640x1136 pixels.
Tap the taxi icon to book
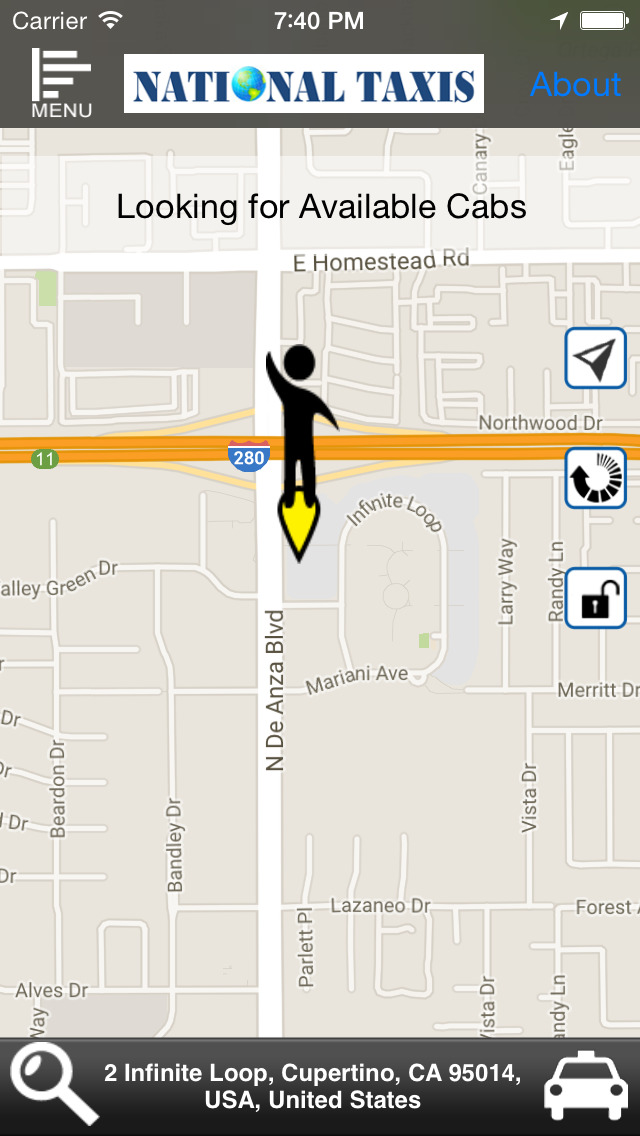pyautogui.click(x=585, y=1086)
